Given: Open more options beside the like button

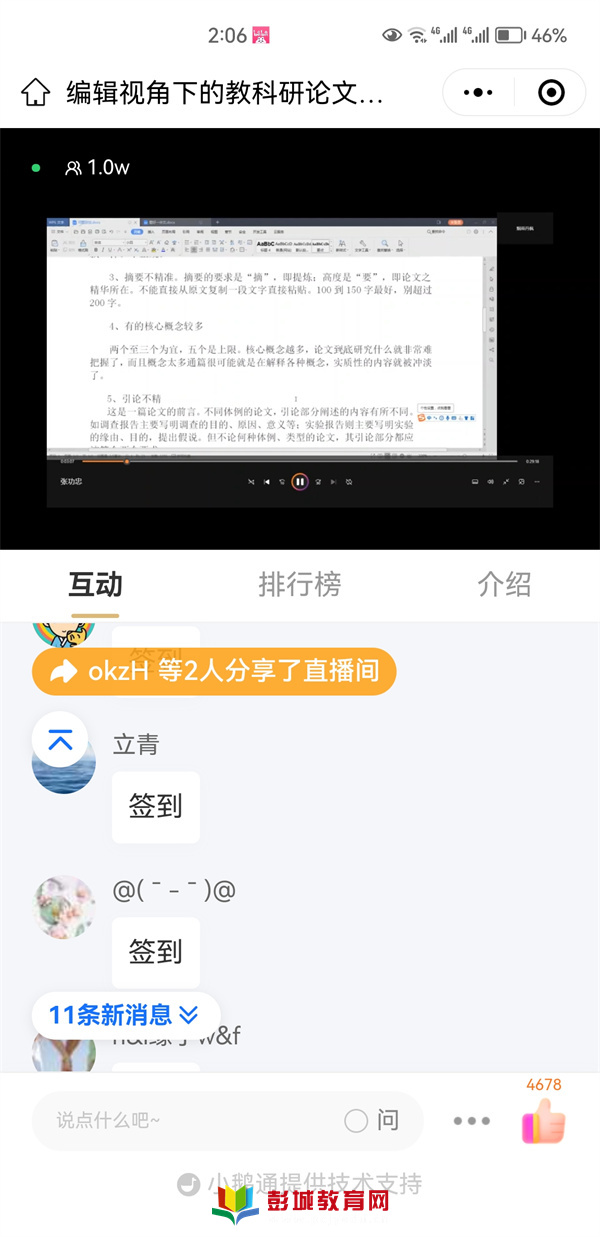Looking at the screenshot, I should click(x=471, y=1121).
